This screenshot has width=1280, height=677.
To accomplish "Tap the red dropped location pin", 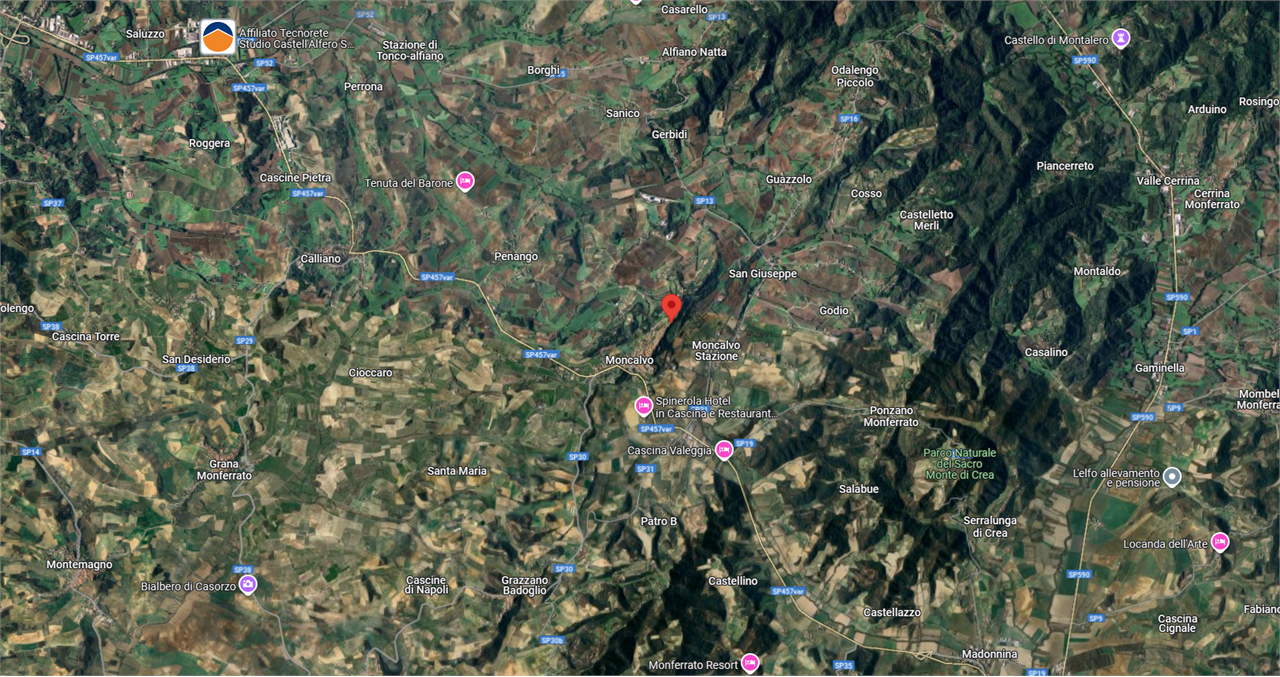I will point(672,307).
